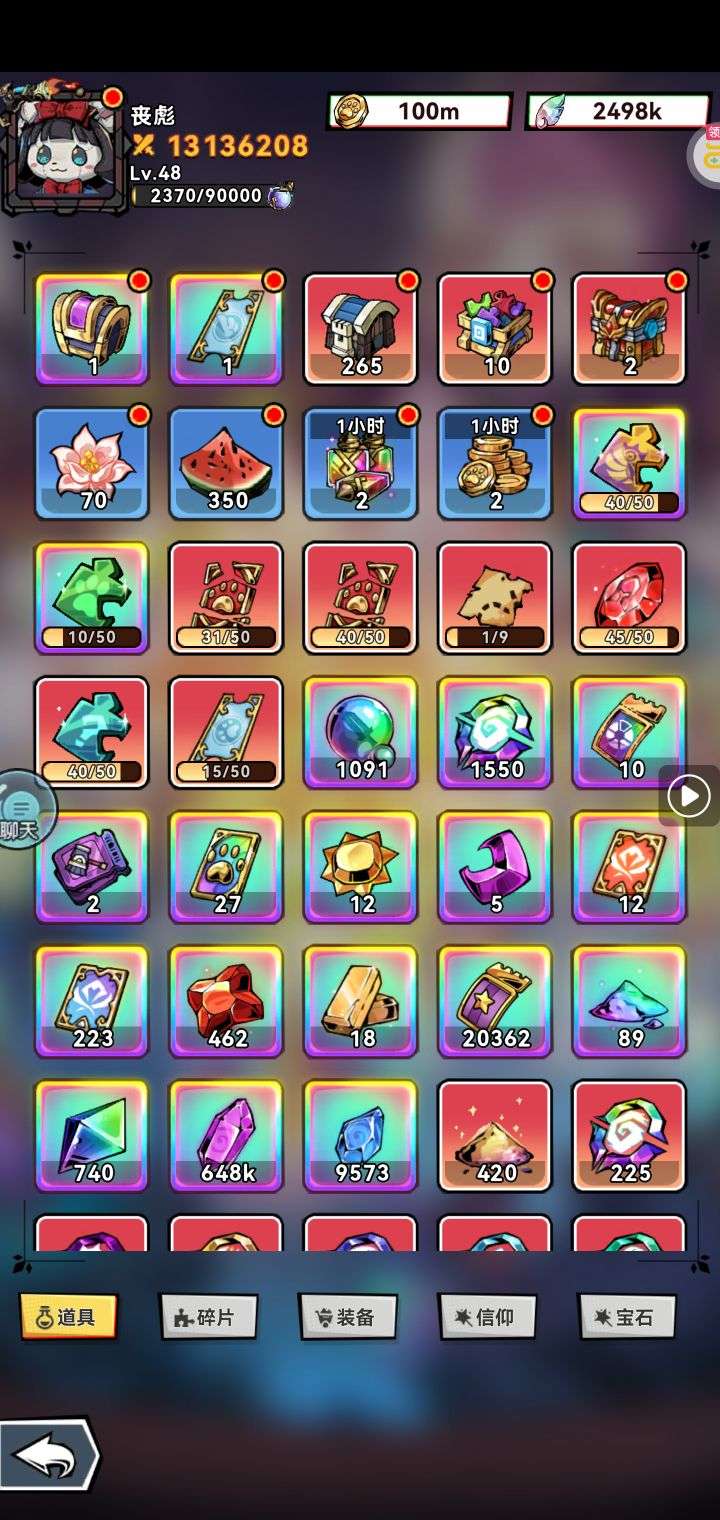The width and height of the screenshot is (720, 1520).
Task: Switch to the 碎片 tab
Action: pyautogui.click(x=208, y=1317)
